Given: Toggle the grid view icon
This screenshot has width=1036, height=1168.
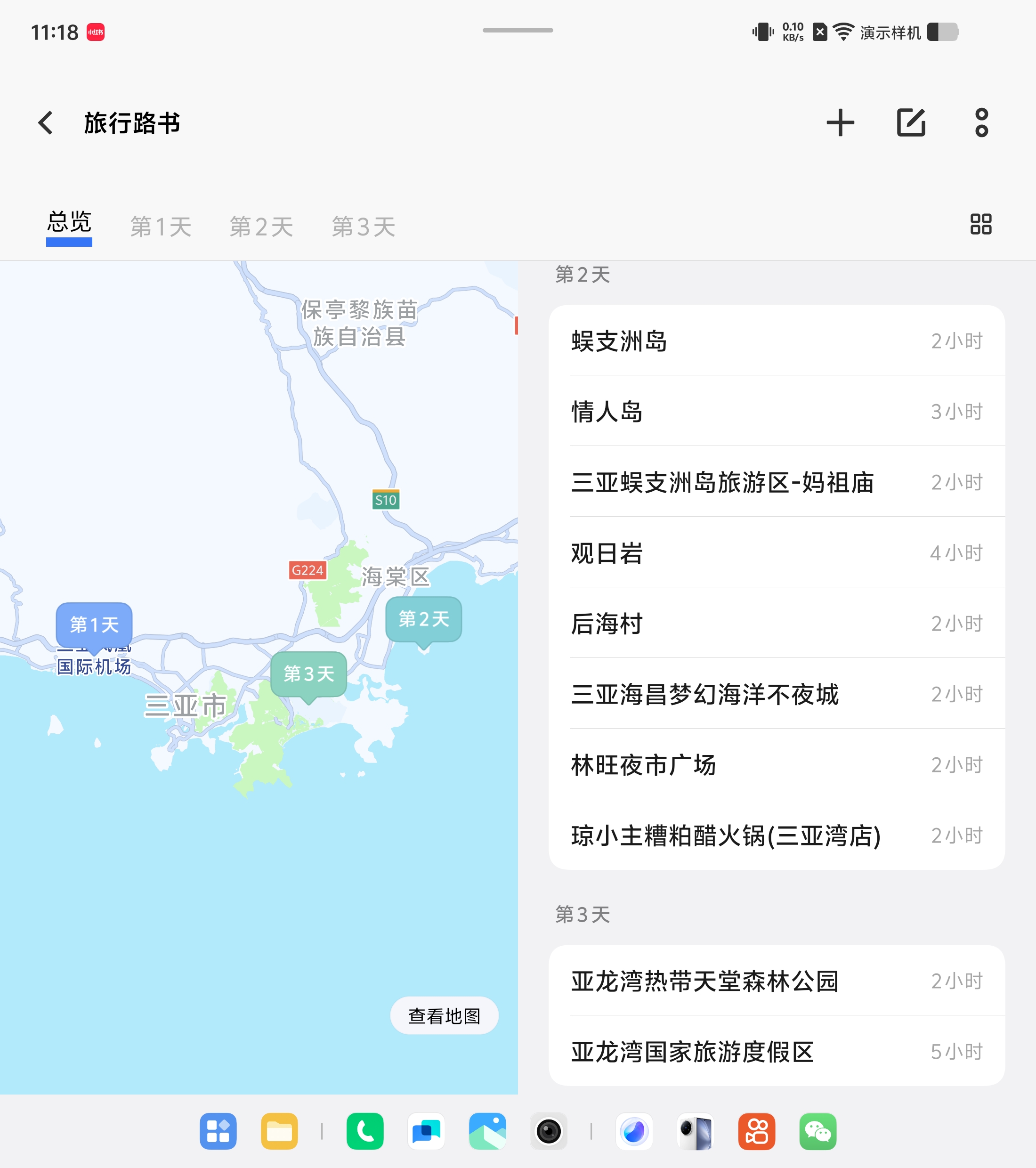Looking at the screenshot, I should 980,224.
